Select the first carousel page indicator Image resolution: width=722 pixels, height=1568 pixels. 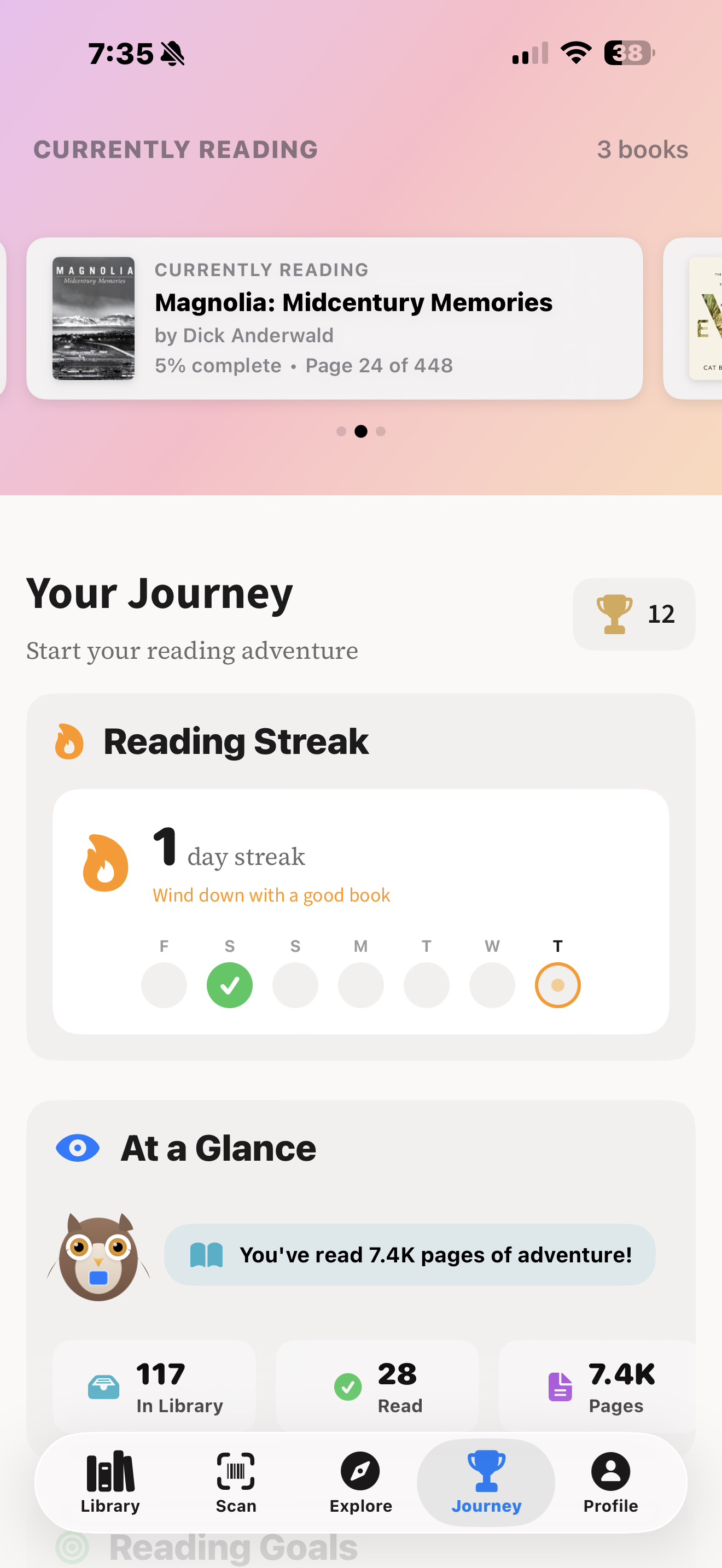pyautogui.click(x=341, y=431)
